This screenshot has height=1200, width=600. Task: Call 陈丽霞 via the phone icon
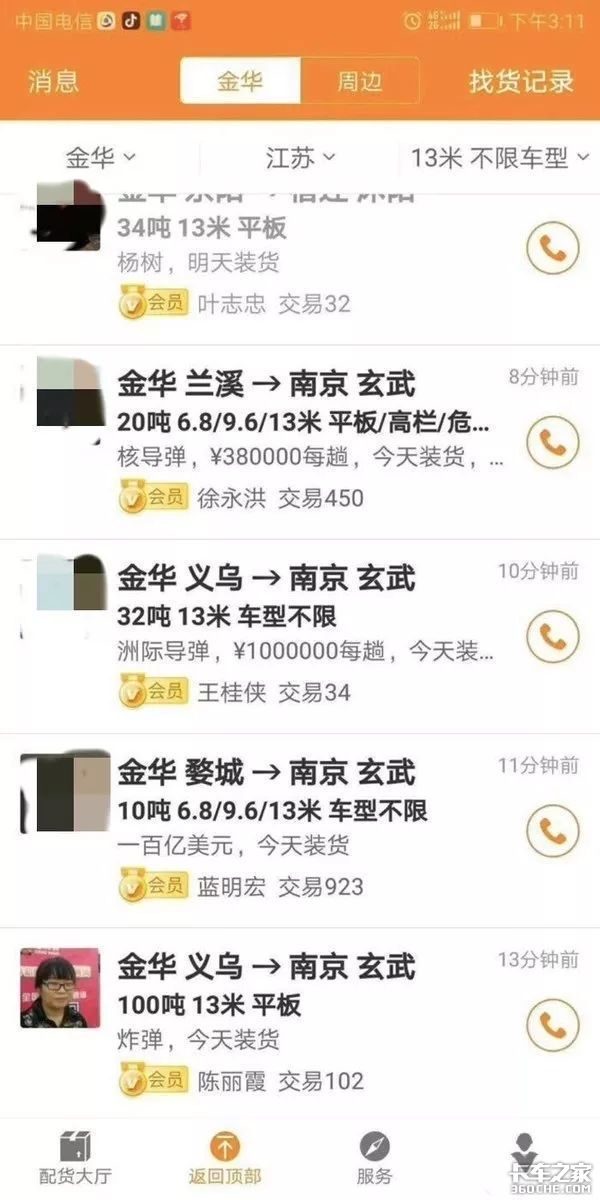tap(552, 1024)
